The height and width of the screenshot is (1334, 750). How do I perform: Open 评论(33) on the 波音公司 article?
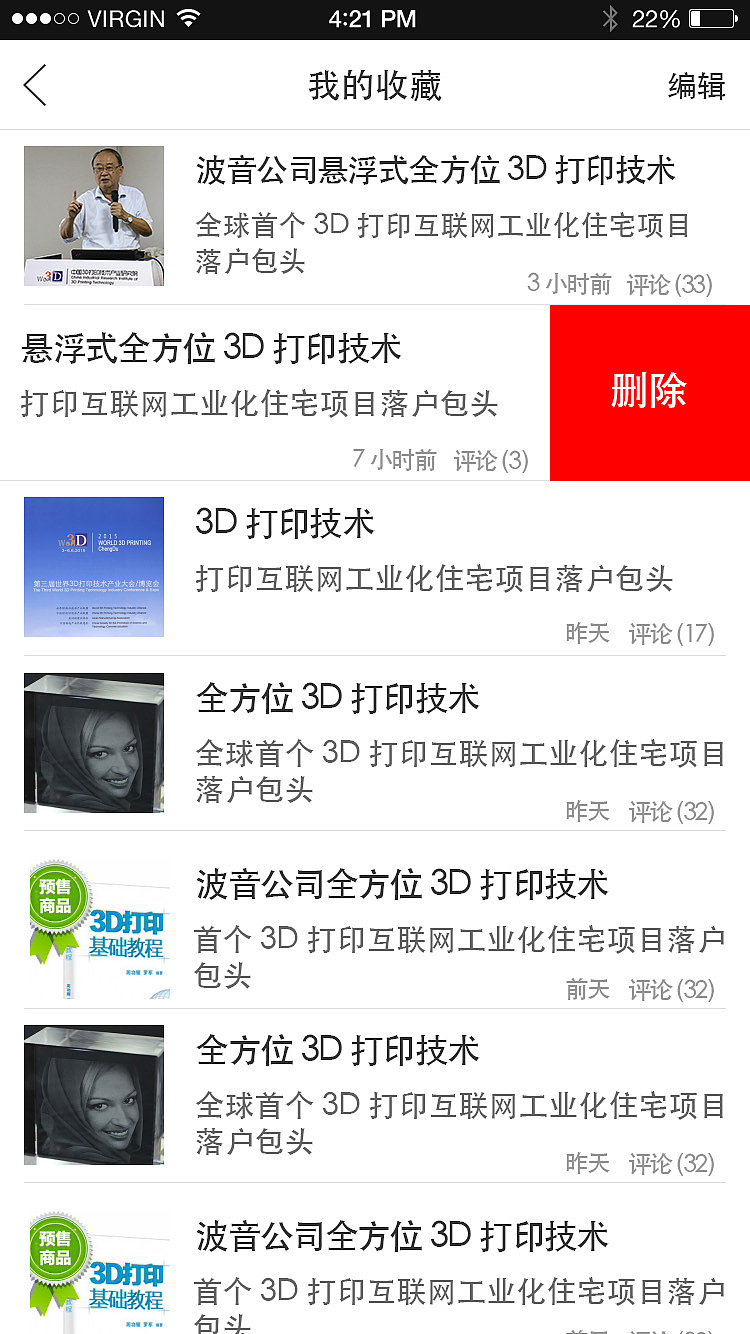click(x=672, y=284)
